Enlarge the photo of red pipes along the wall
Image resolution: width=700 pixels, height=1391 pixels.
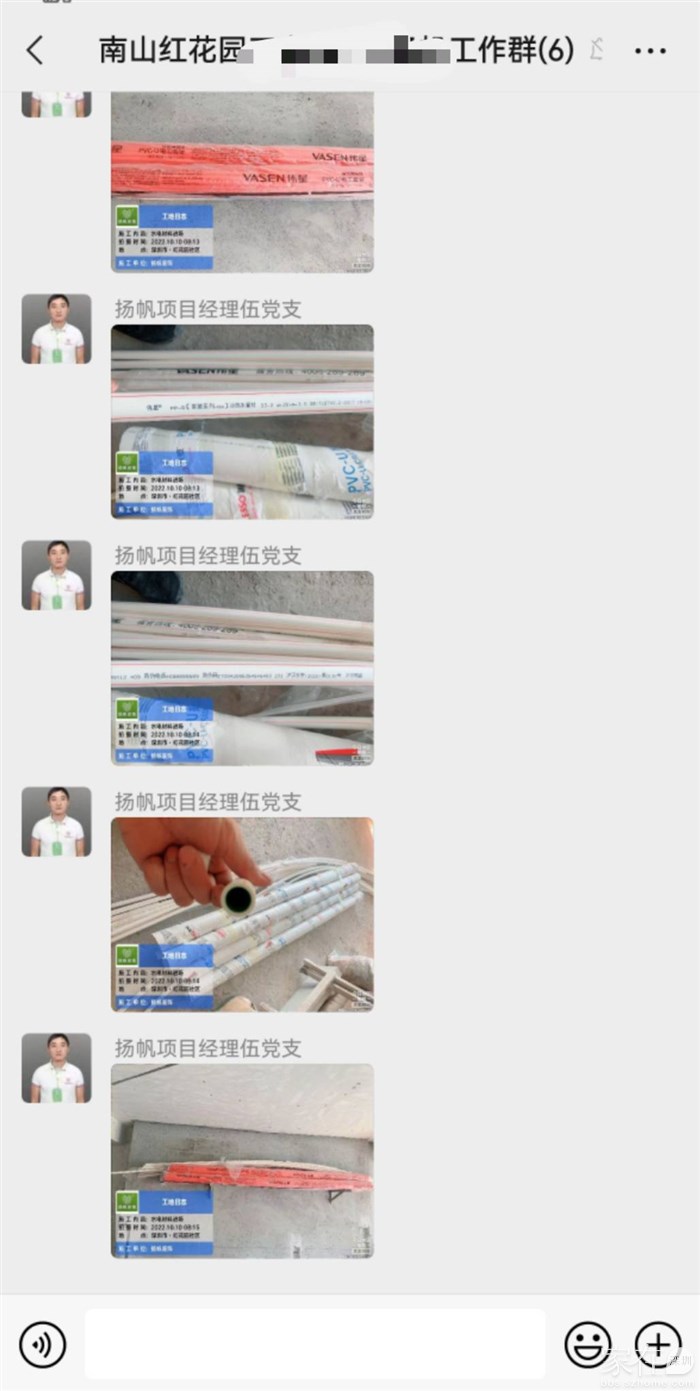pos(242,1160)
